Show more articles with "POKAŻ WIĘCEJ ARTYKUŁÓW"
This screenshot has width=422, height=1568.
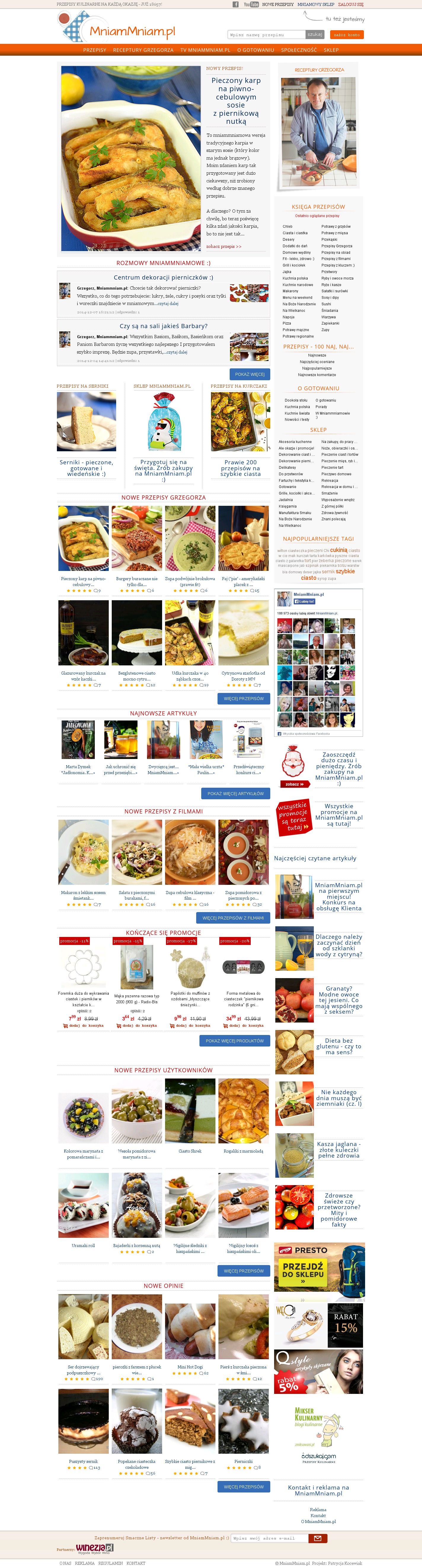coord(235,794)
